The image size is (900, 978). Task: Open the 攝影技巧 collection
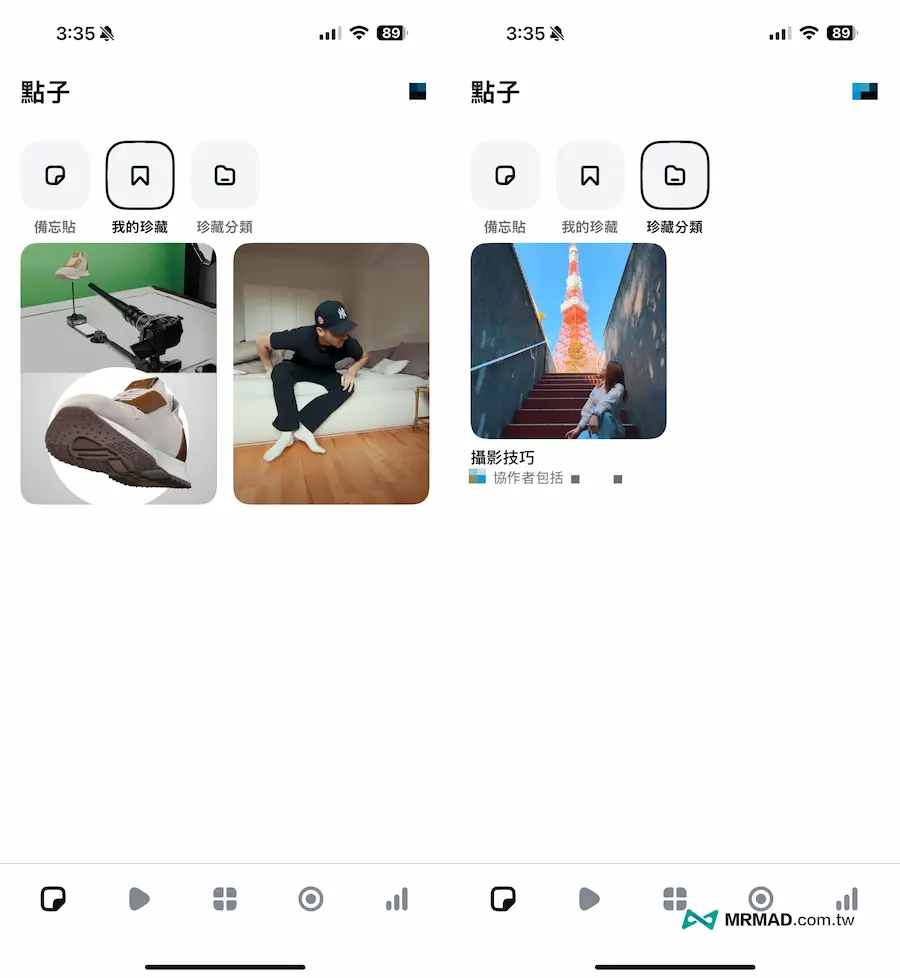pos(568,341)
